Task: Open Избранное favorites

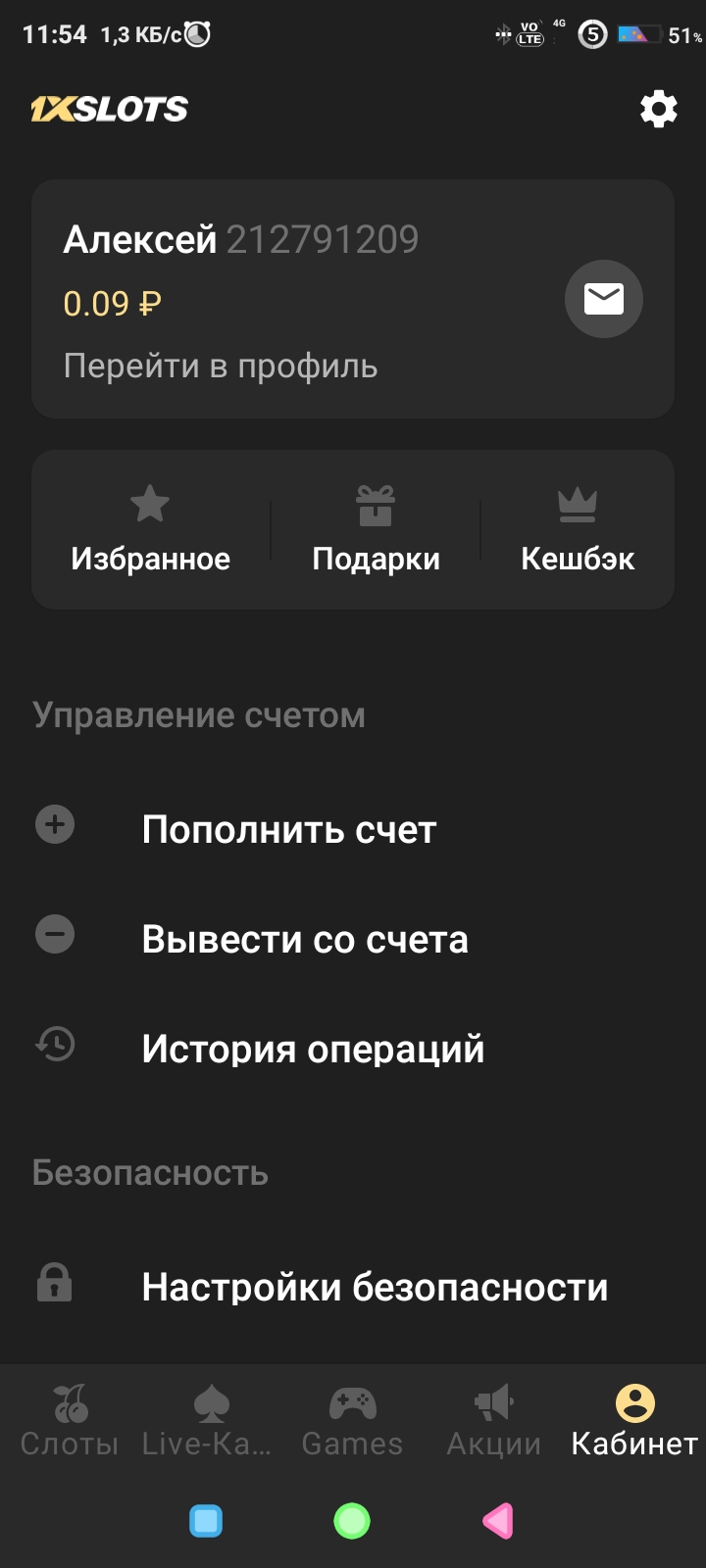Action: click(150, 530)
